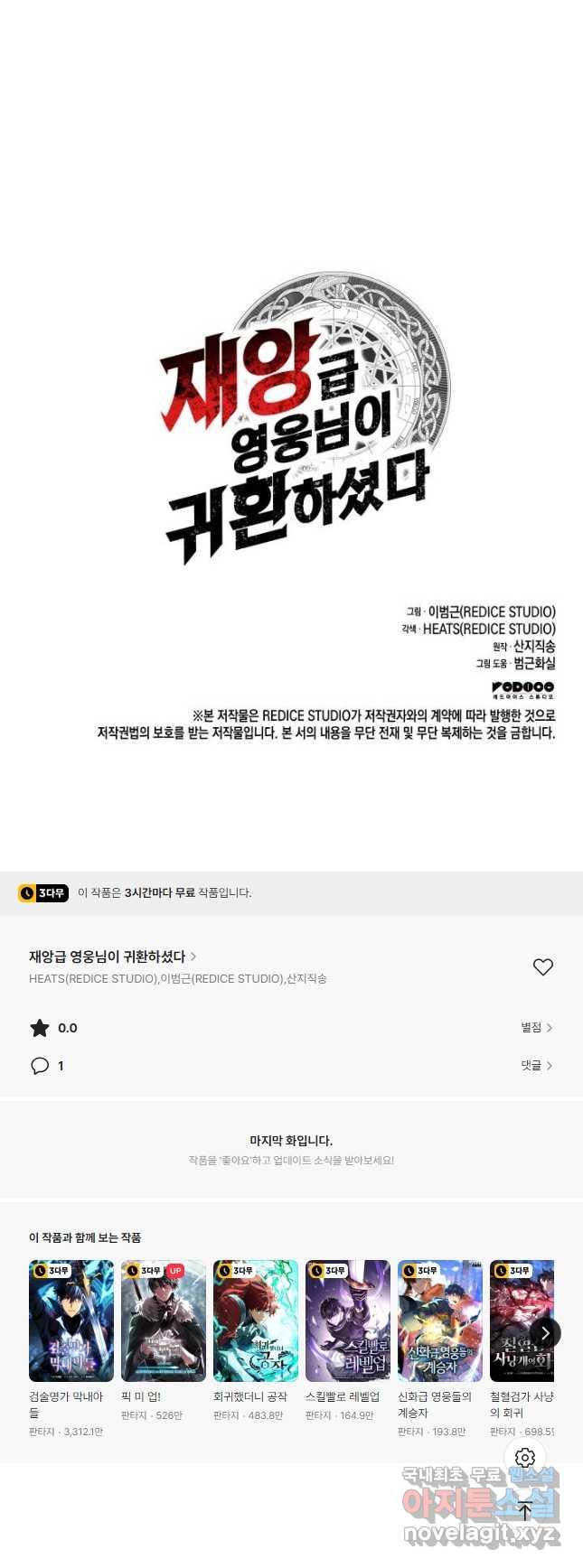Open the 픽 미 업! webtoon card
583x1568 pixels.
click(164, 1321)
